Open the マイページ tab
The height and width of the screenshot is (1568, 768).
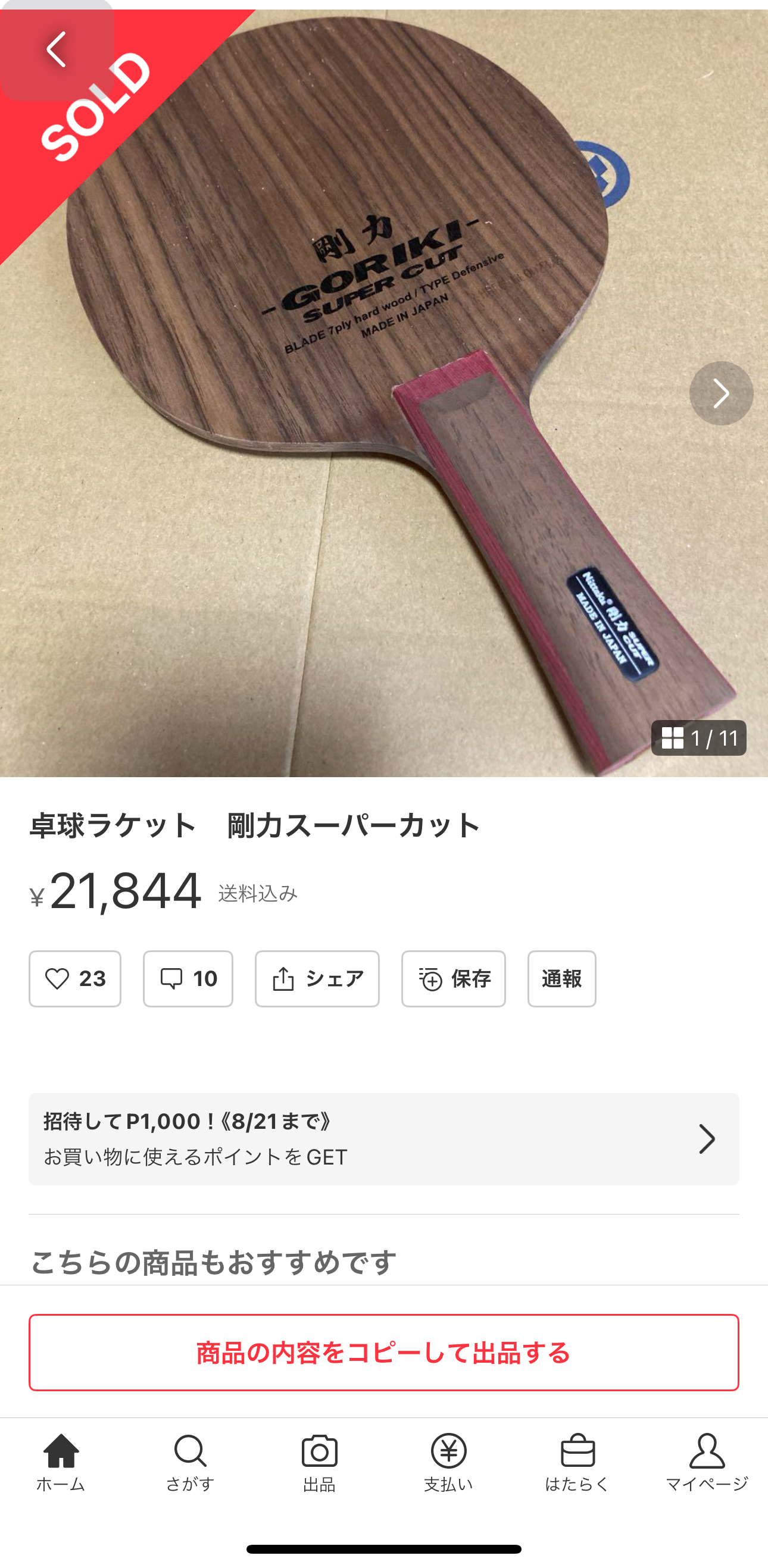point(707,1462)
